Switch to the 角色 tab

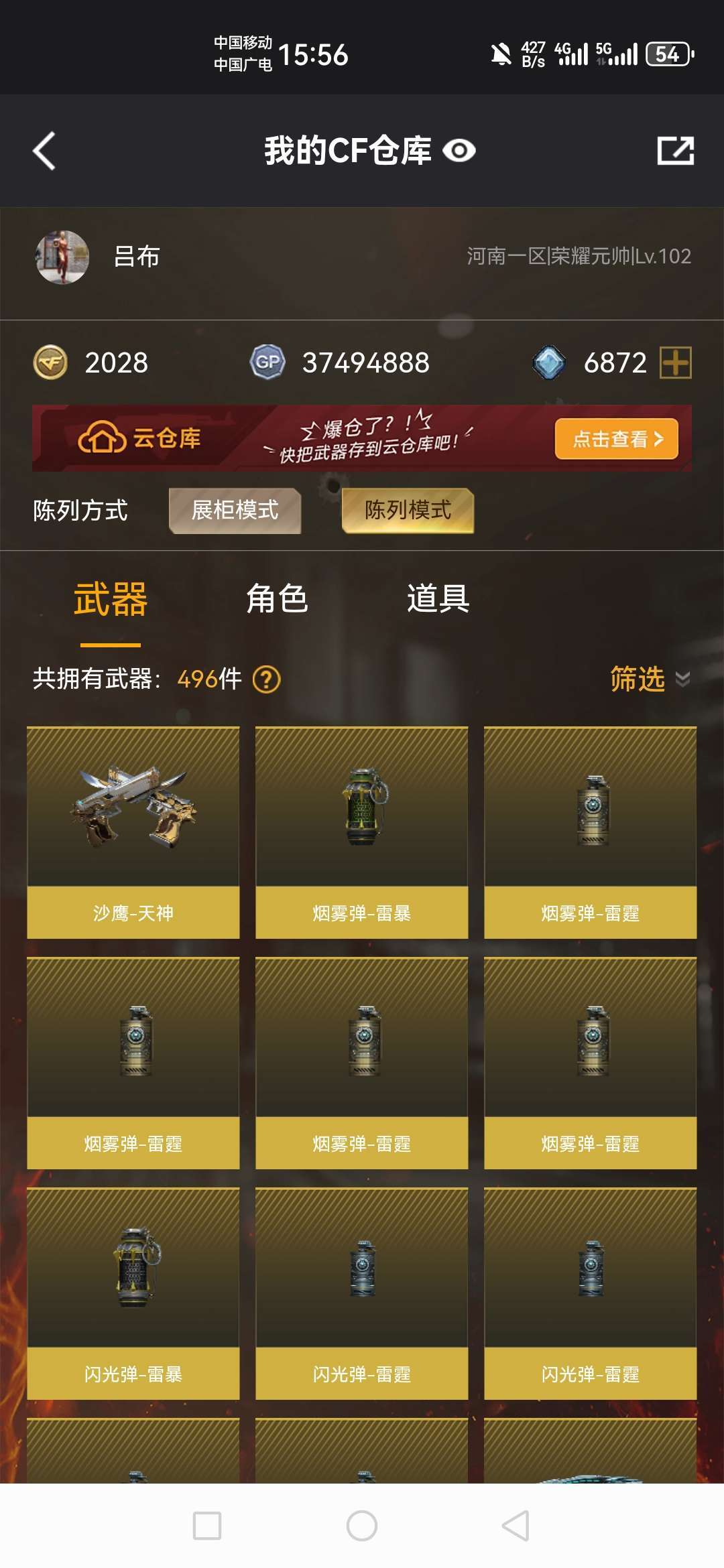[x=277, y=598]
